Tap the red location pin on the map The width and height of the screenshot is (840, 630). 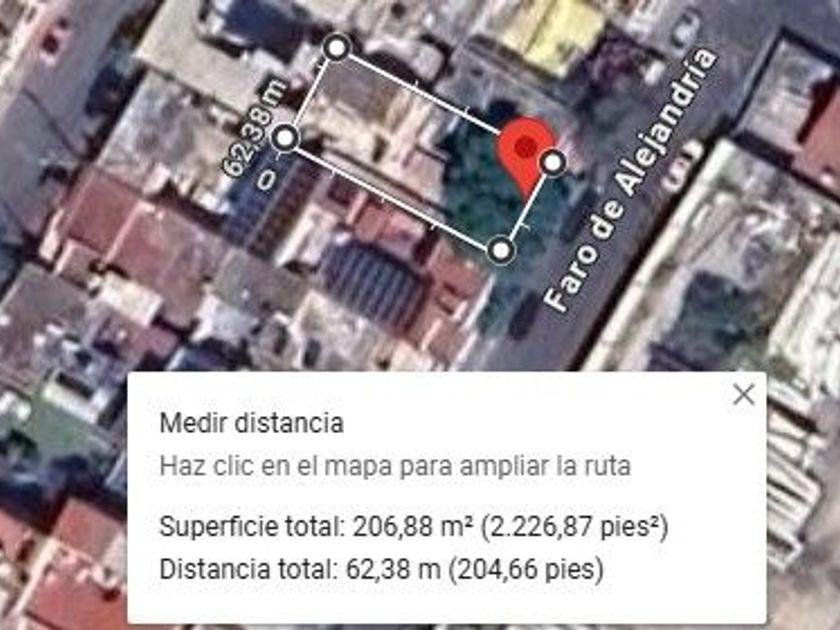point(523,151)
